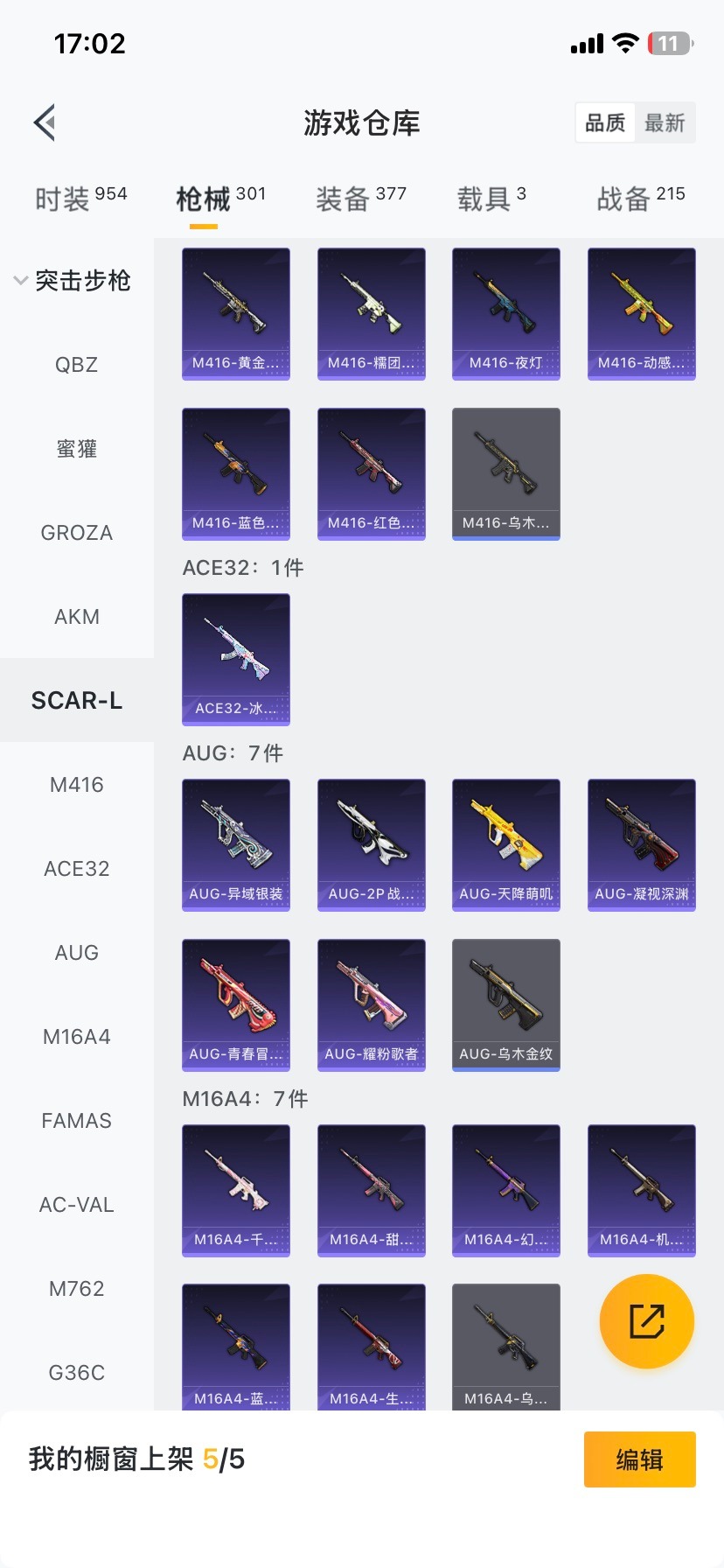Sort by 最新

tap(665, 122)
